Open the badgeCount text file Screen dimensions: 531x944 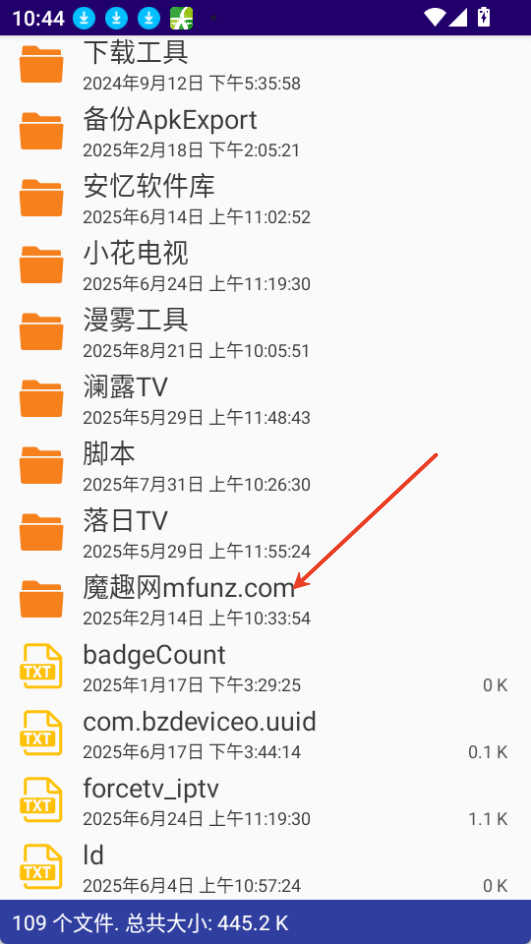[266, 666]
